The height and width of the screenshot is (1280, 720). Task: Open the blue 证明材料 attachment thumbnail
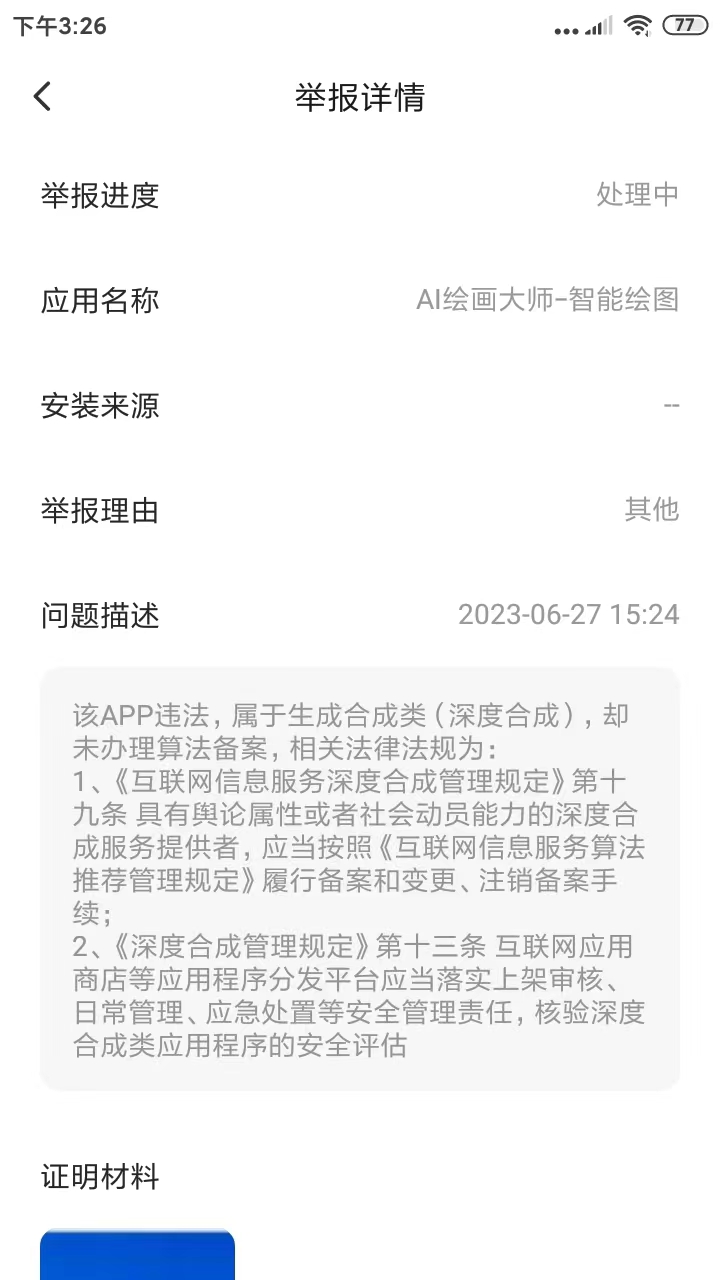coord(137,1255)
